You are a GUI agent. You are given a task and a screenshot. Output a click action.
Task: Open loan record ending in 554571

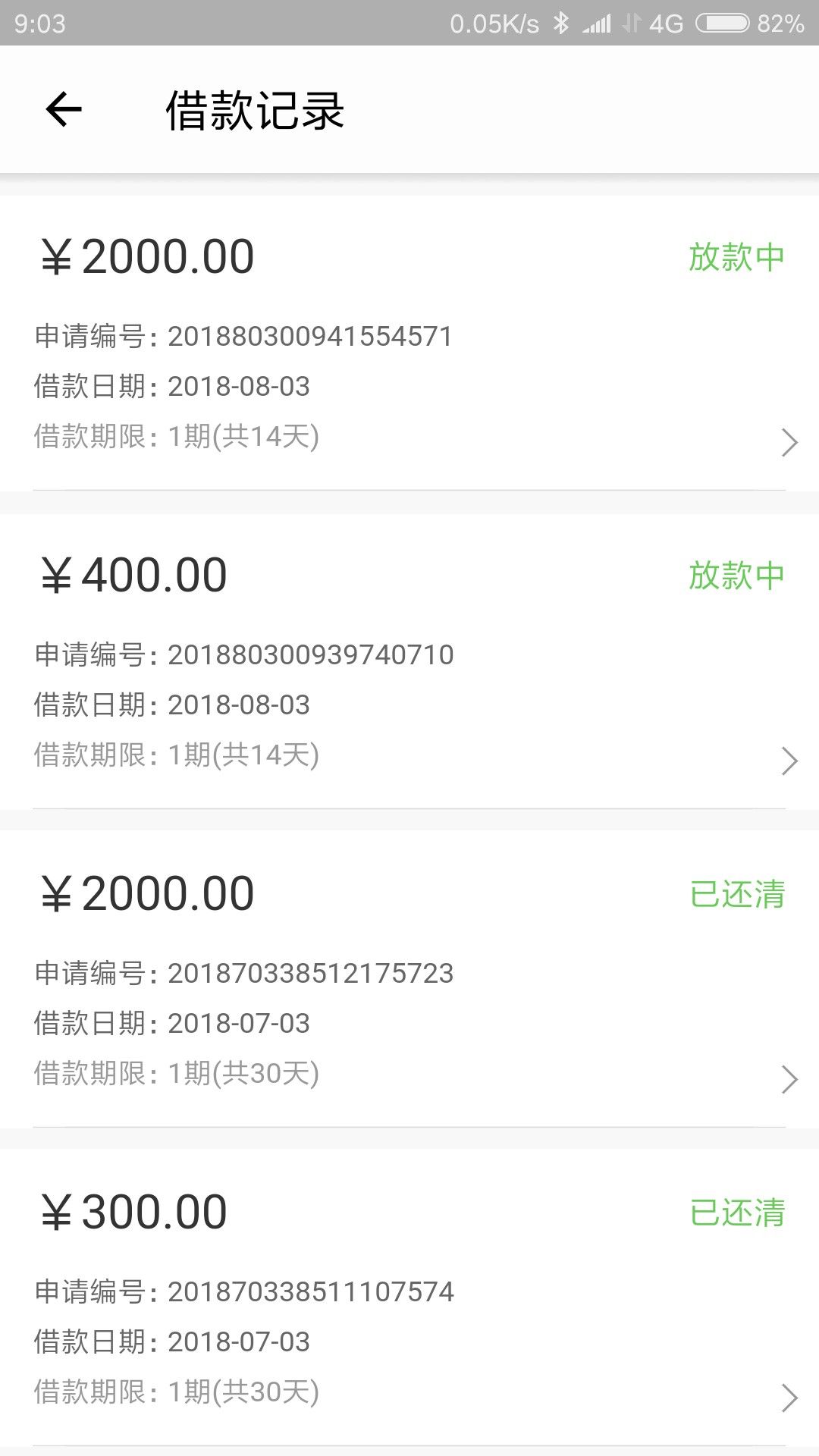(x=409, y=344)
